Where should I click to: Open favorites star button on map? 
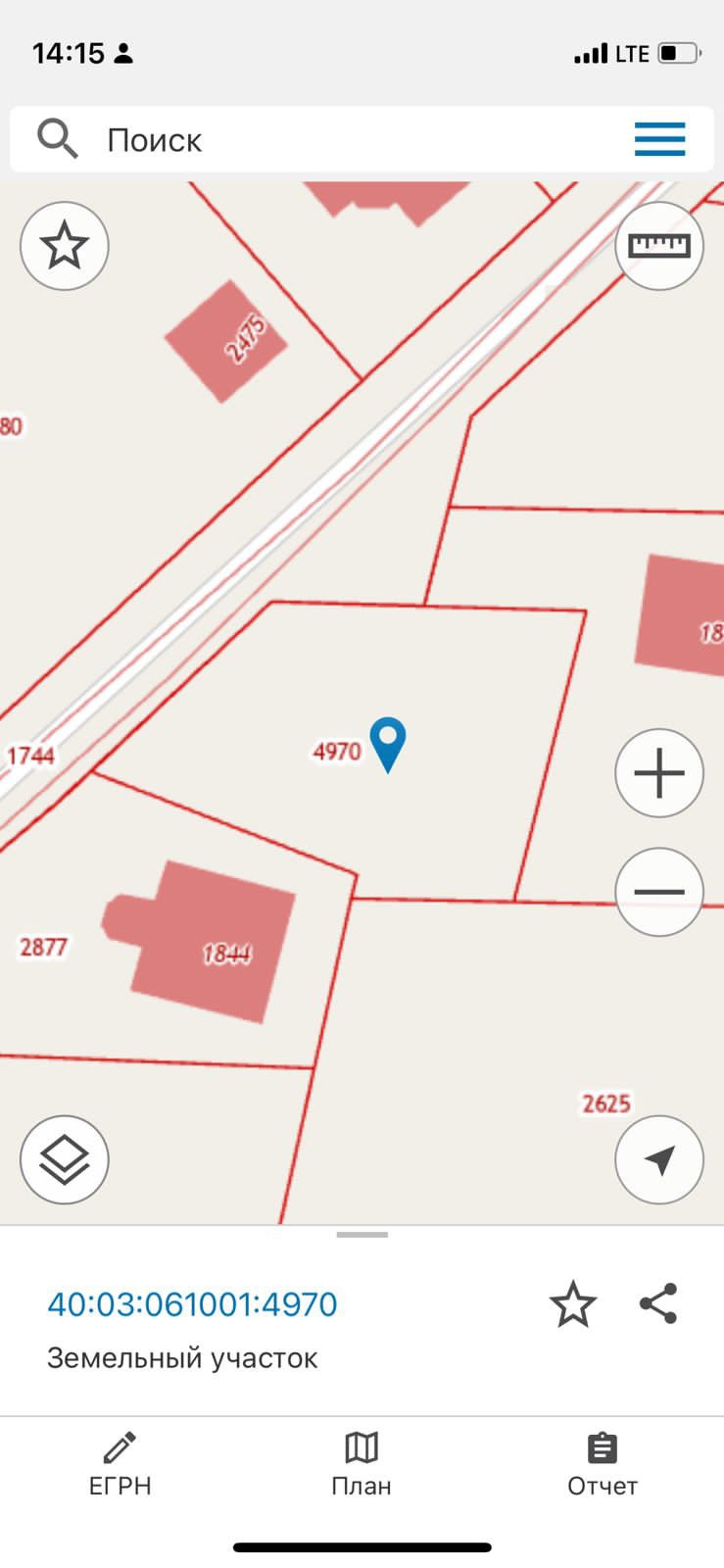pos(65,245)
